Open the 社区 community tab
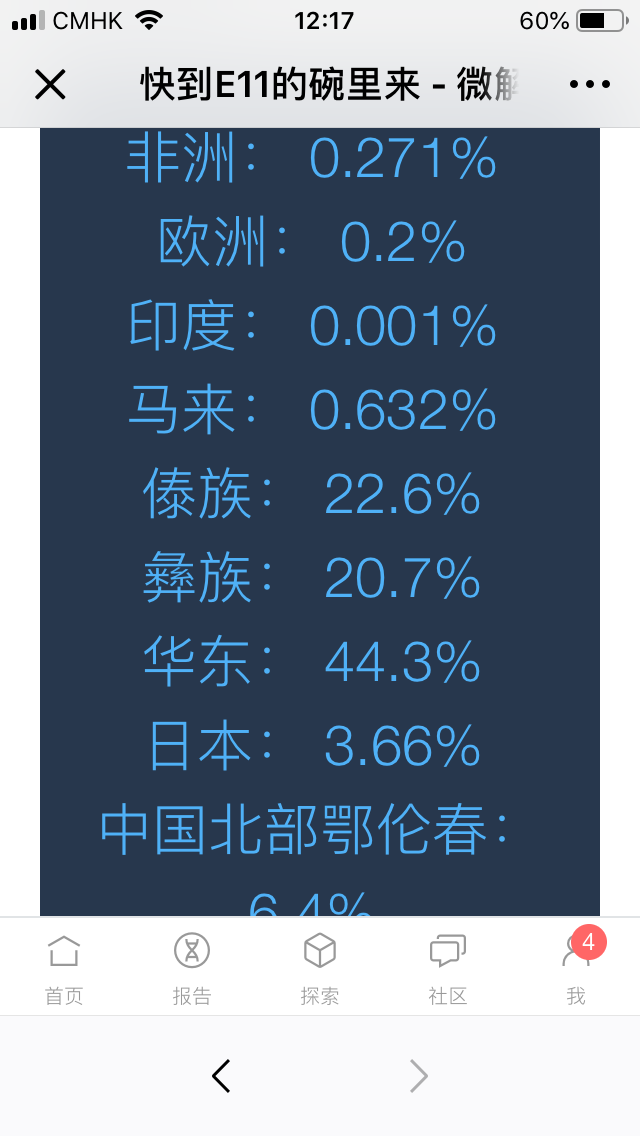The width and height of the screenshot is (640, 1136). [x=447, y=969]
